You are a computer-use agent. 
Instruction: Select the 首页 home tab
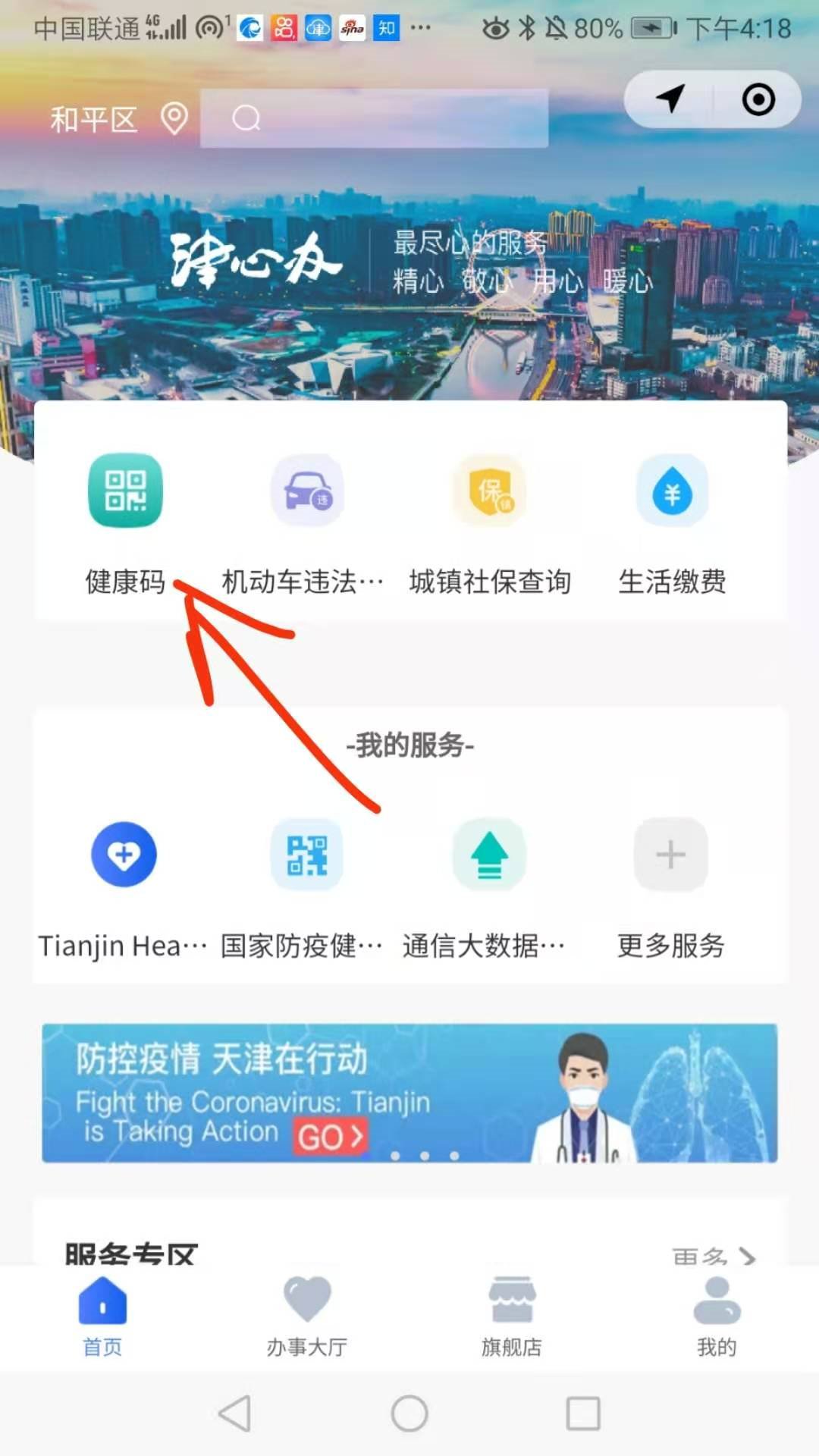(x=102, y=1316)
